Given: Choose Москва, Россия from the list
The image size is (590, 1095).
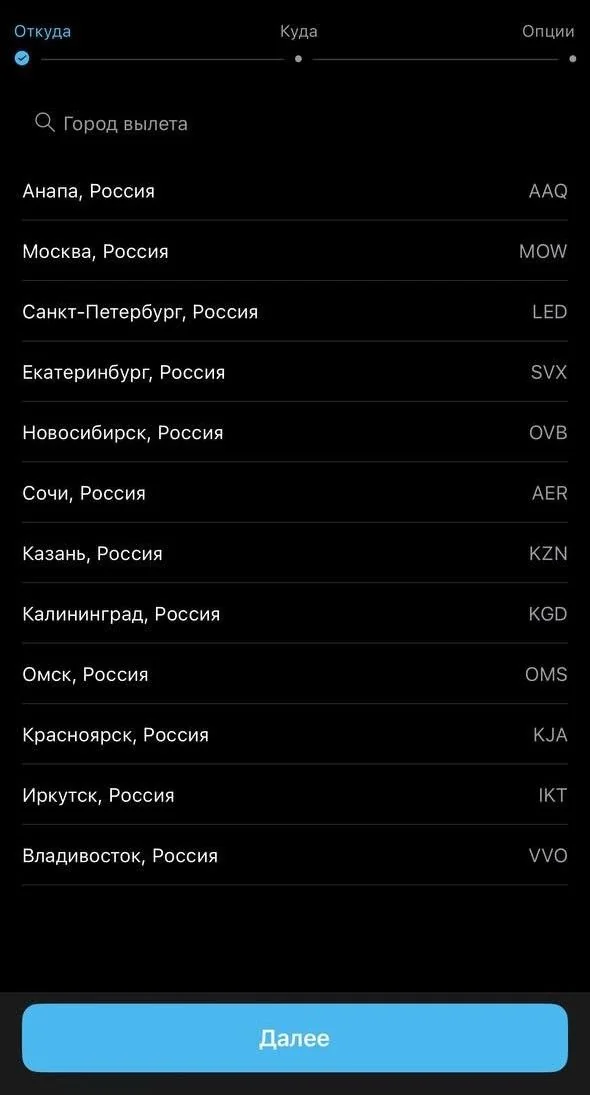Looking at the screenshot, I should [x=295, y=251].
